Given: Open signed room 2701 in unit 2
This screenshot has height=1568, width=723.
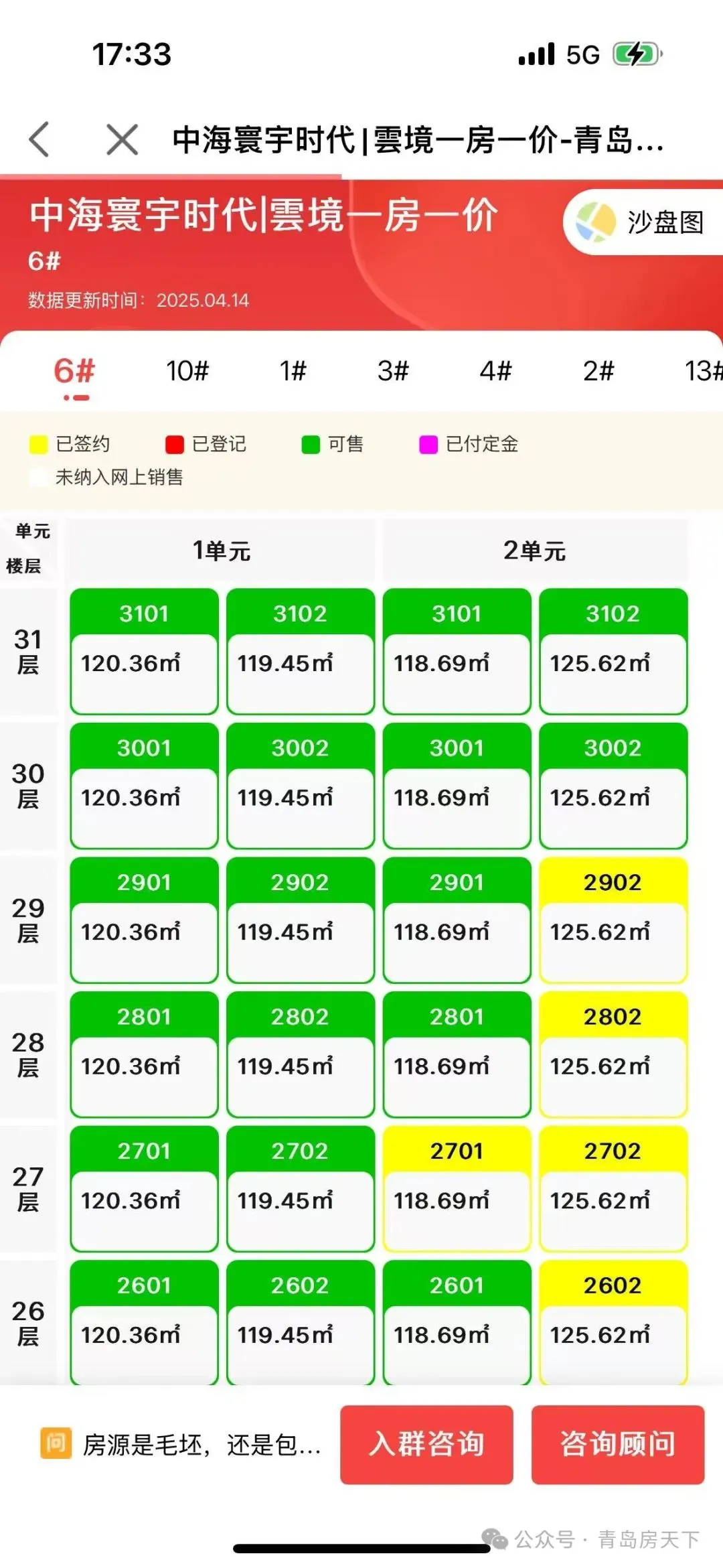Looking at the screenshot, I should [x=457, y=1189].
